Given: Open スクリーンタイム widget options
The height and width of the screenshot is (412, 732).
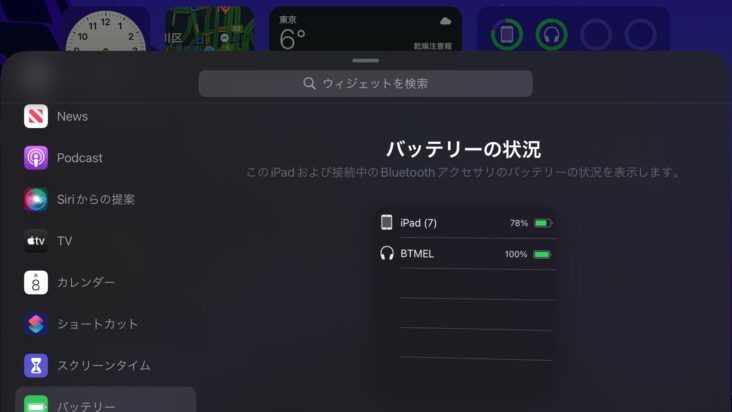Looking at the screenshot, I should (x=103, y=365).
